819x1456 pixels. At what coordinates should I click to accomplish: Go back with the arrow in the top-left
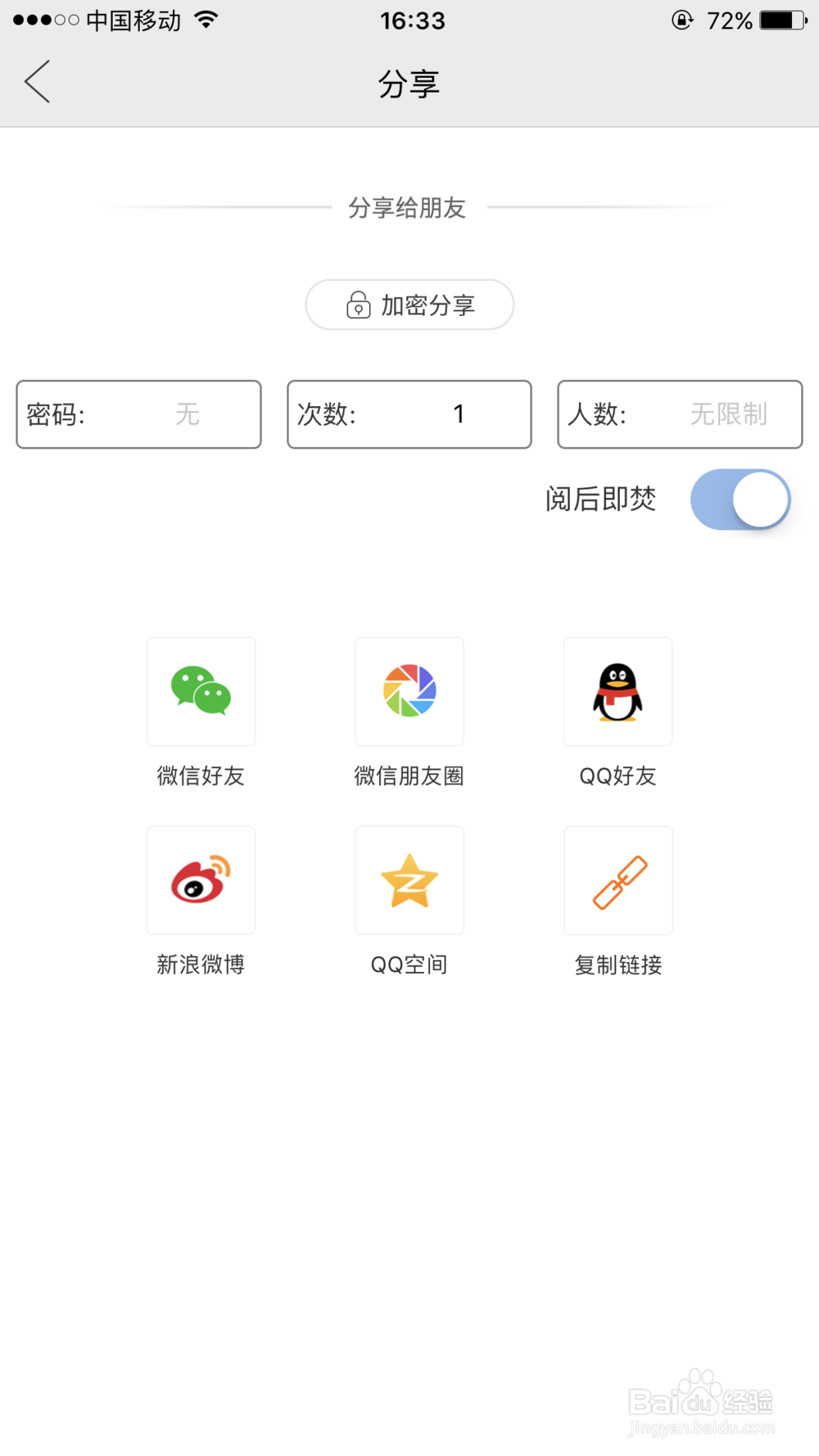(37, 81)
